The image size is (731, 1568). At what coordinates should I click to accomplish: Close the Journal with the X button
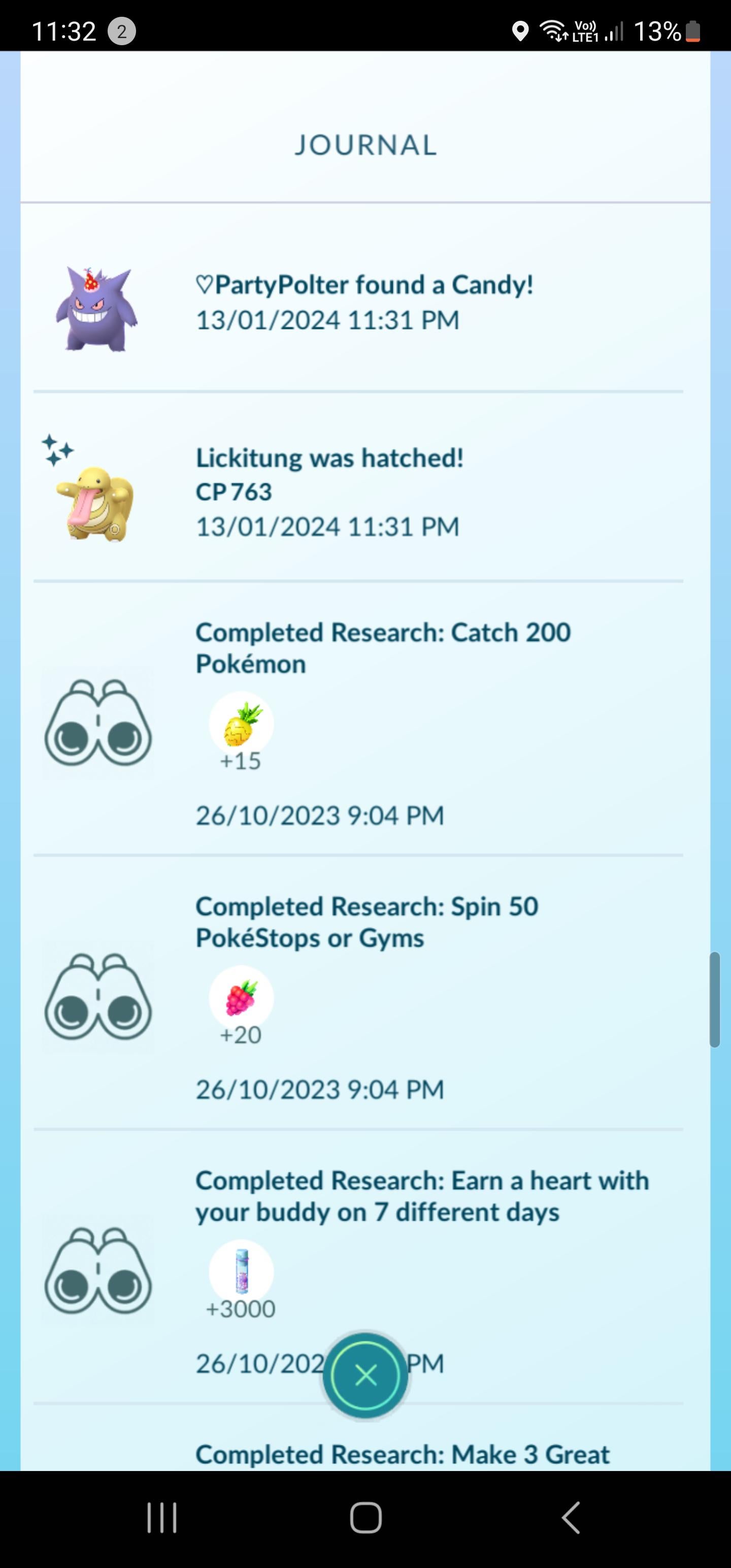point(365,1375)
